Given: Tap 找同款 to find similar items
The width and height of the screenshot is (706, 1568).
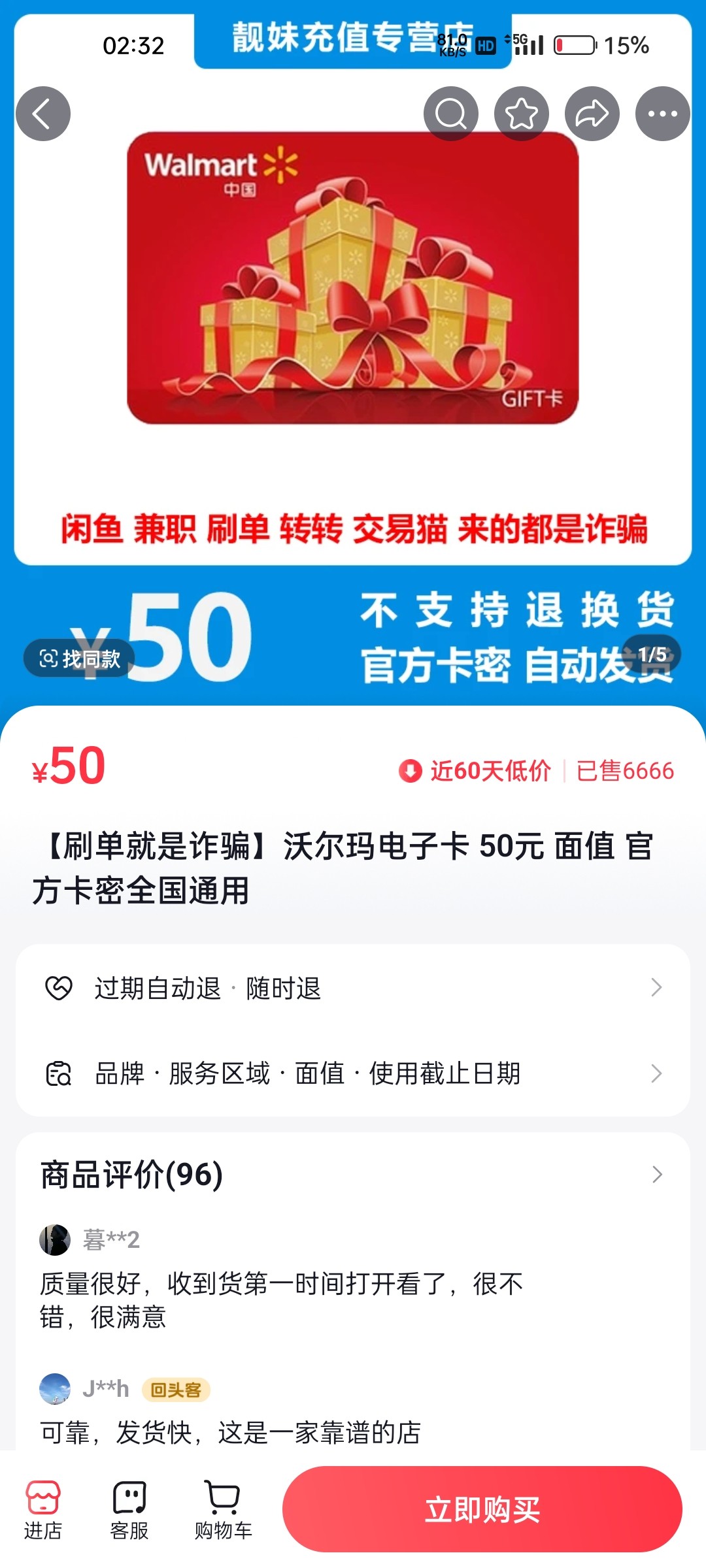Looking at the screenshot, I should tap(80, 659).
